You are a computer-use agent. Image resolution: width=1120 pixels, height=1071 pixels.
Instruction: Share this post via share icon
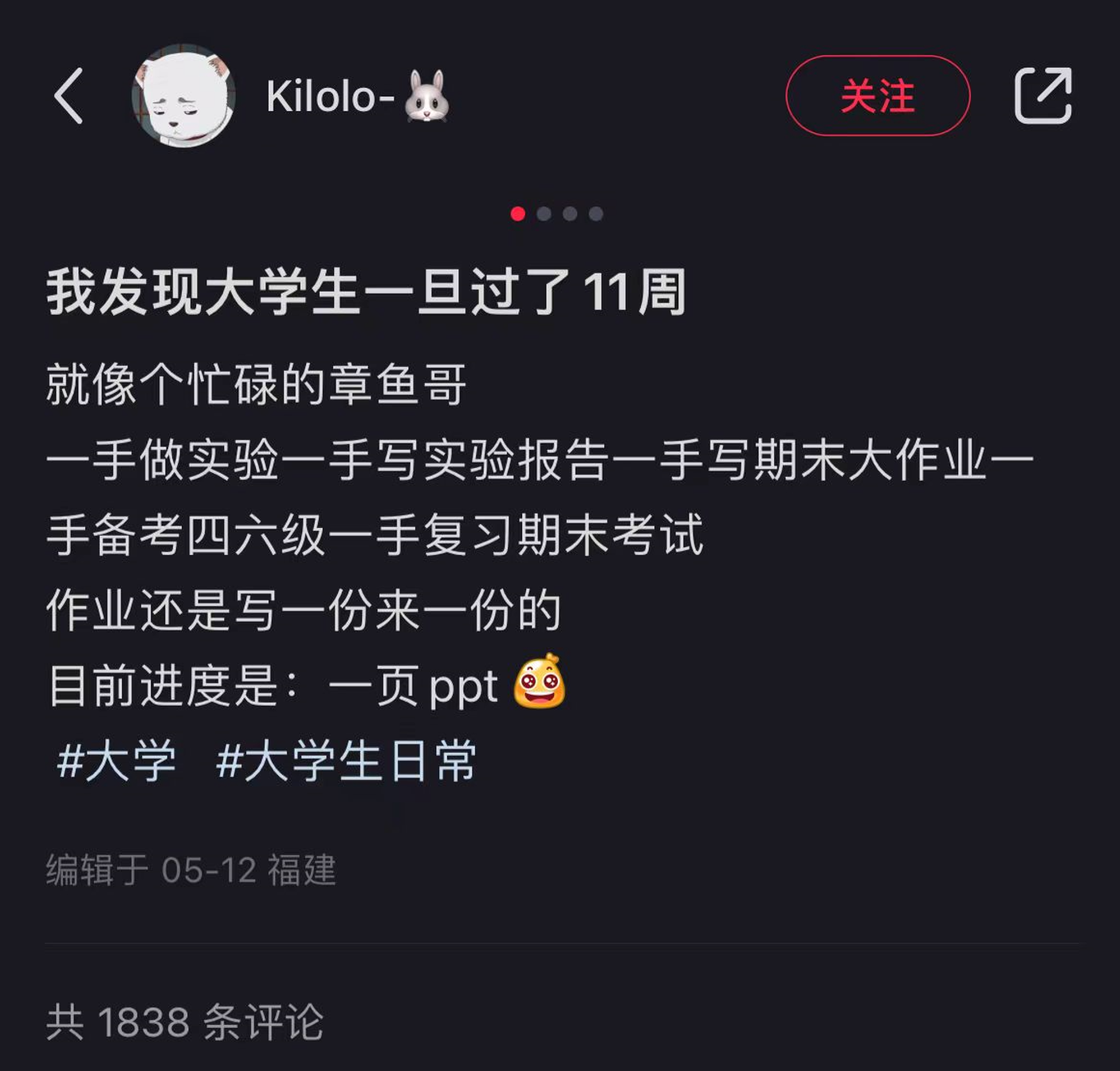1043,96
